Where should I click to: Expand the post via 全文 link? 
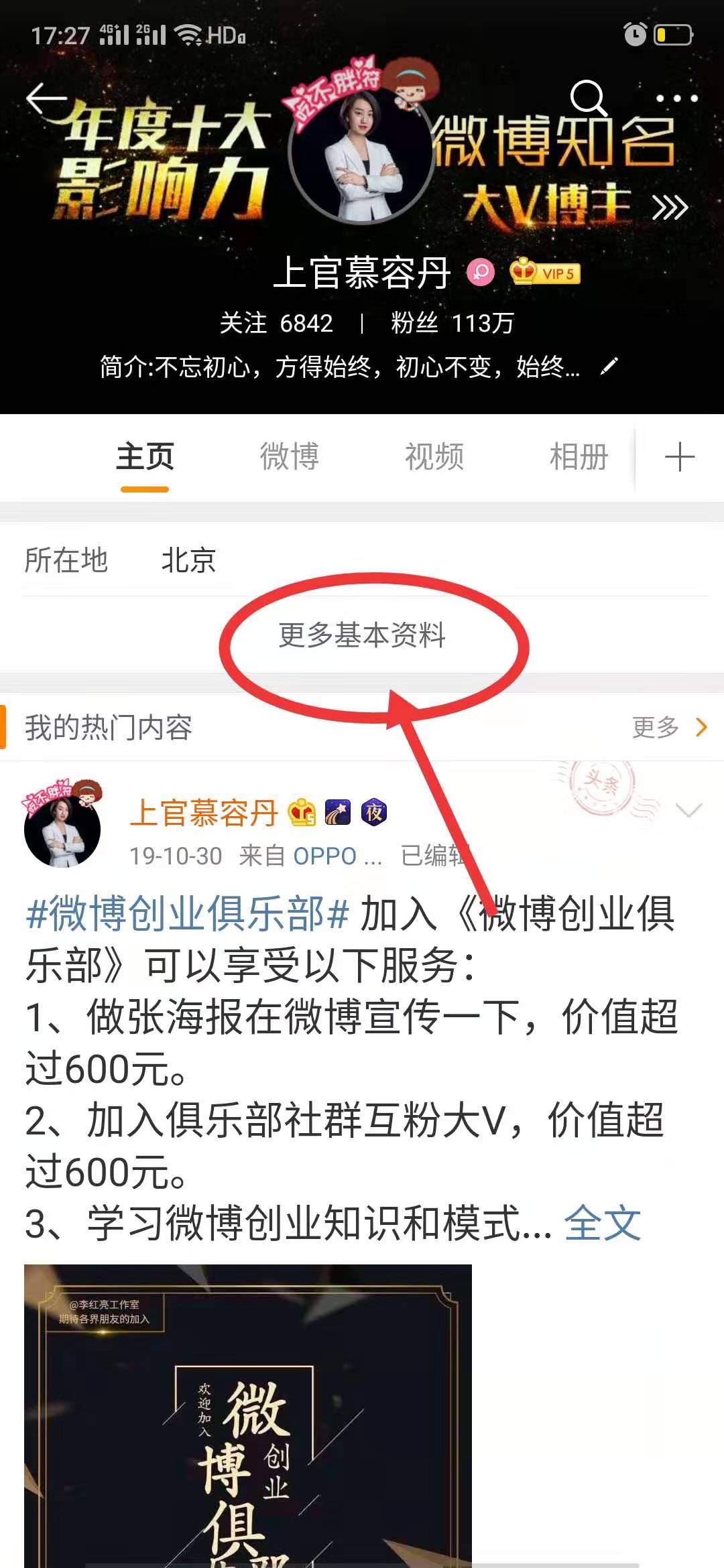[602, 1223]
